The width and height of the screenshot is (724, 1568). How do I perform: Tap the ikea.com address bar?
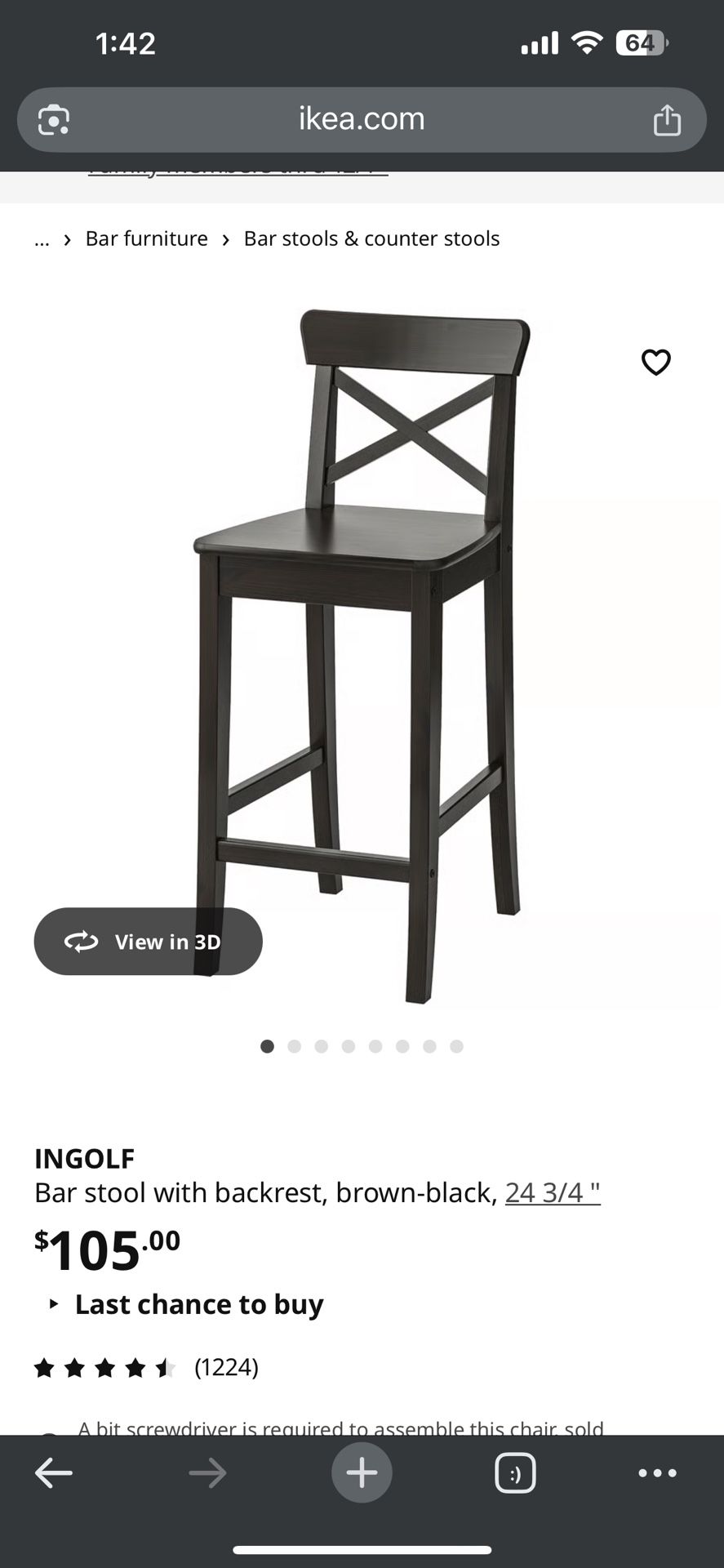pos(362,119)
